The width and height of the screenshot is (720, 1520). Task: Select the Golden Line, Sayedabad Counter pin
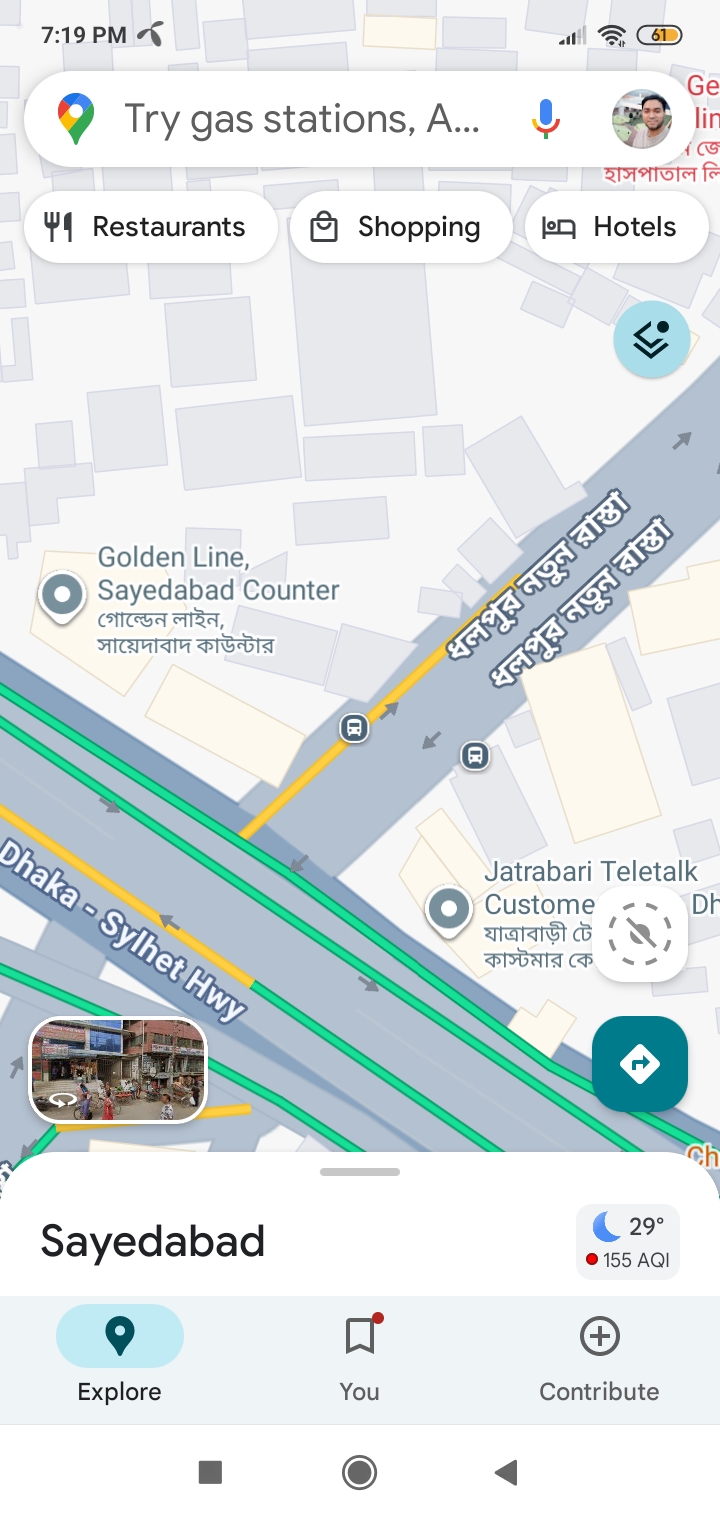[x=62, y=596]
